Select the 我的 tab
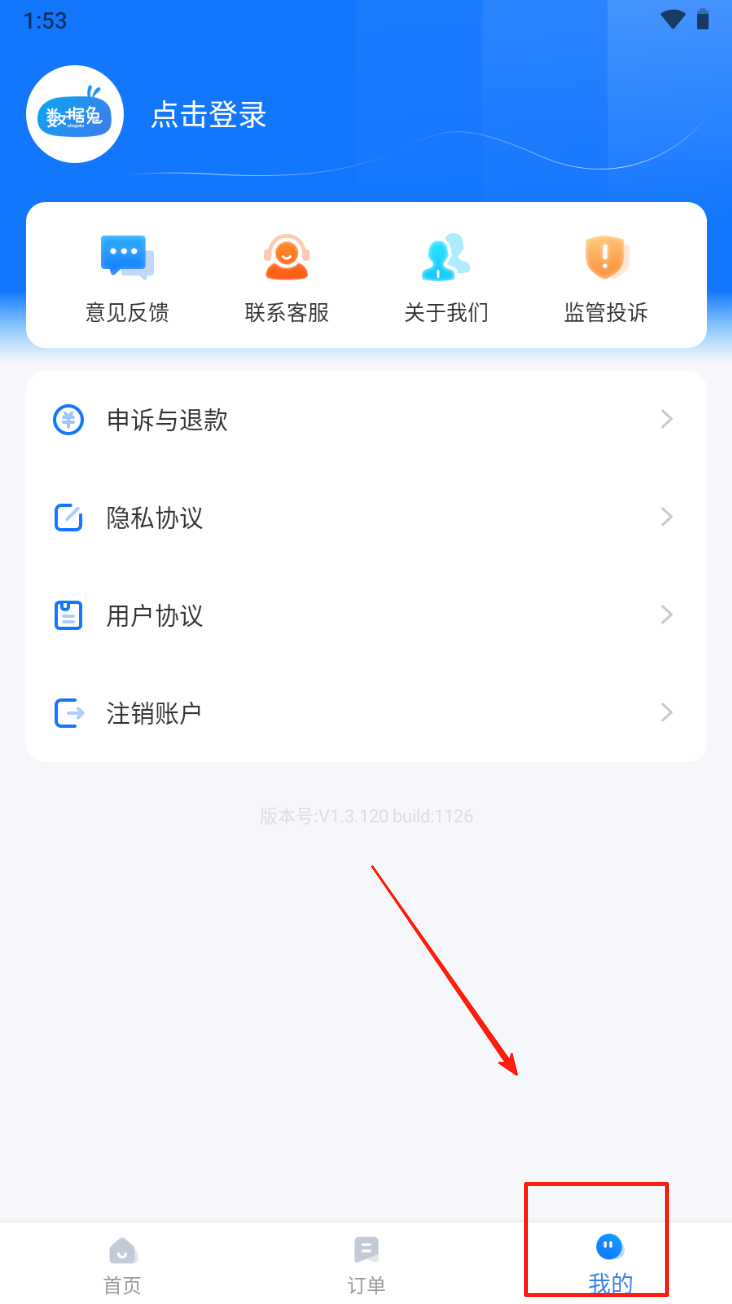The height and width of the screenshot is (1304, 732). tap(610, 1264)
